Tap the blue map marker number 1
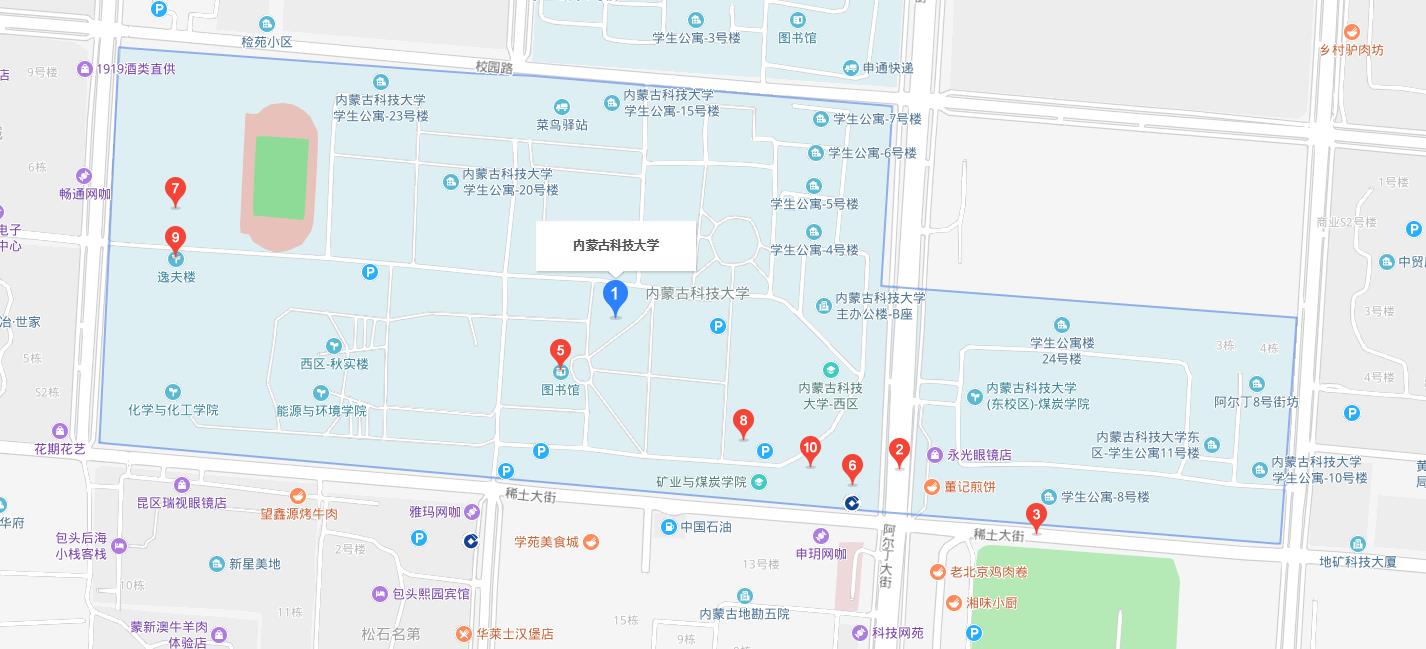The width and height of the screenshot is (1426, 649). pyautogui.click(x=615, y=297)
